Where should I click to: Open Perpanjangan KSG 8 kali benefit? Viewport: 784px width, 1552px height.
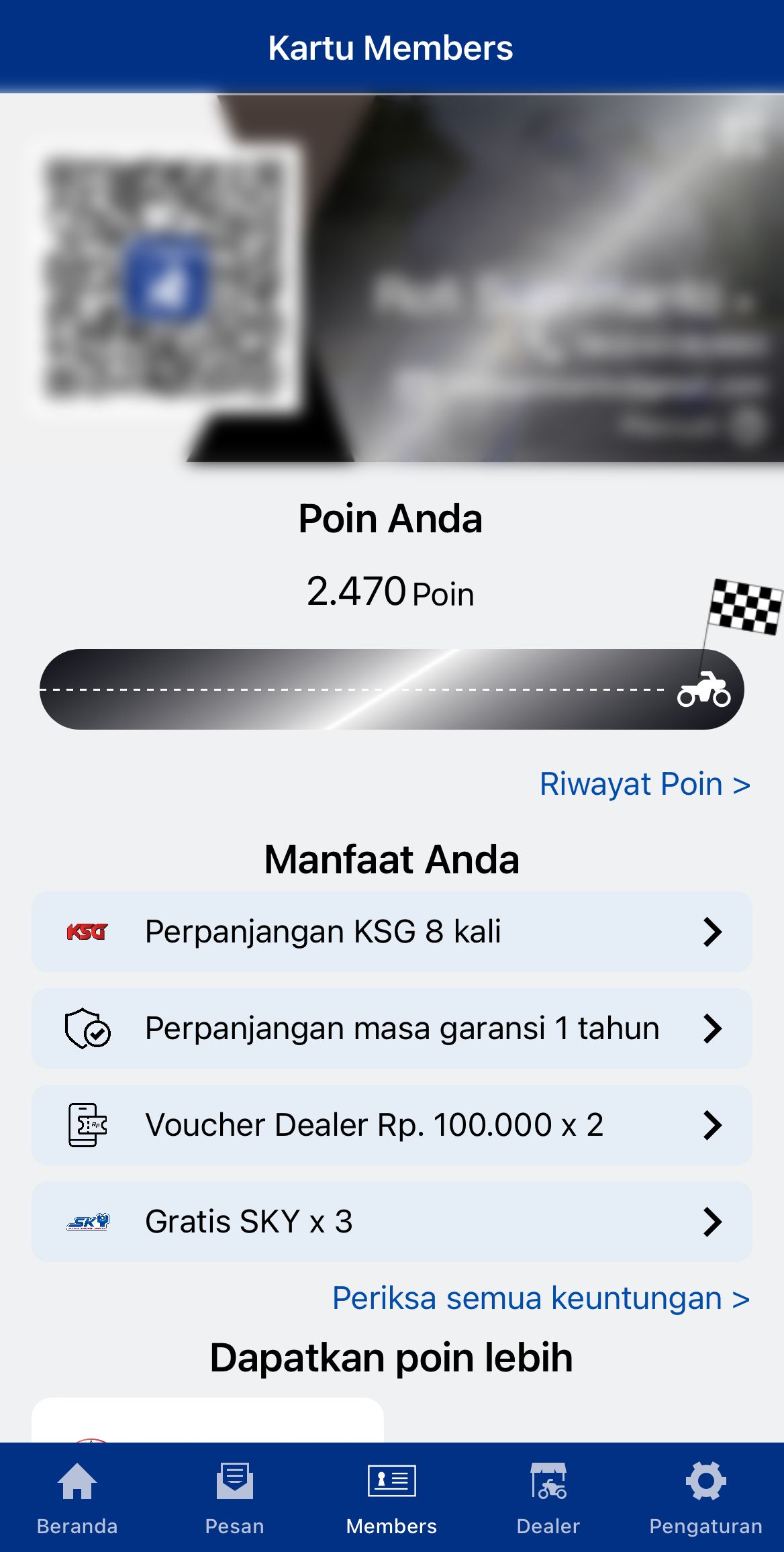391,932
